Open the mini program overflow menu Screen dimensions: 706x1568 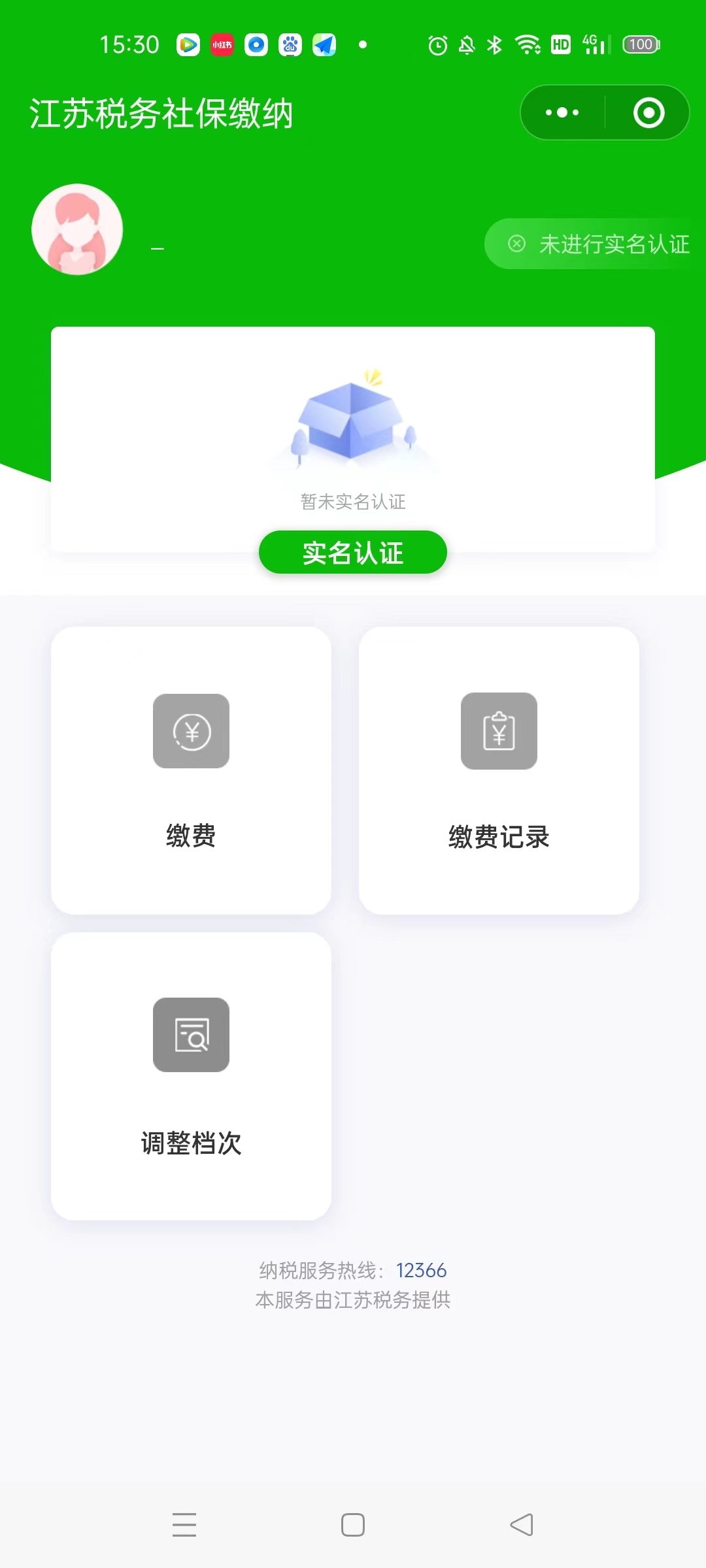[x=562, y=112]
